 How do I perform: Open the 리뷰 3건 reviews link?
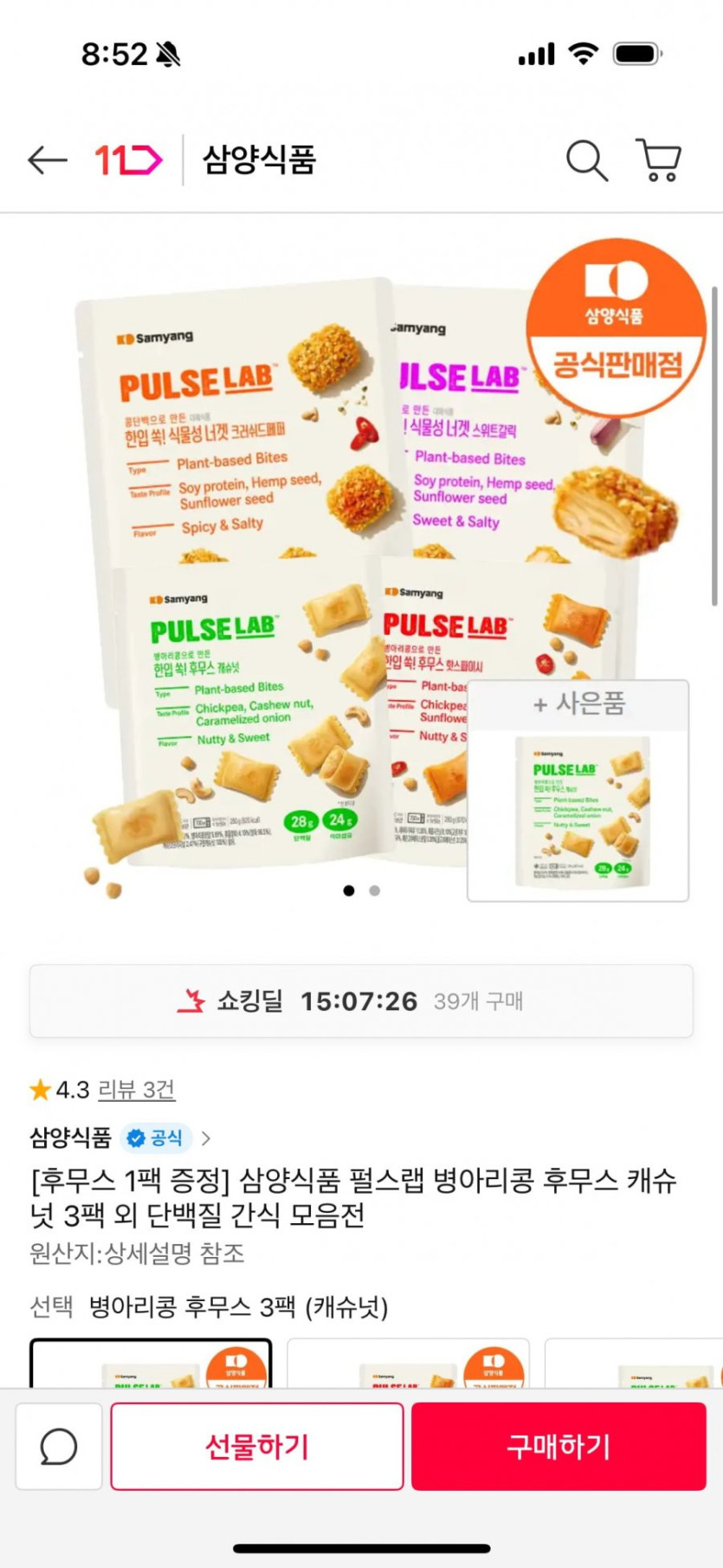pos(136,1090)
